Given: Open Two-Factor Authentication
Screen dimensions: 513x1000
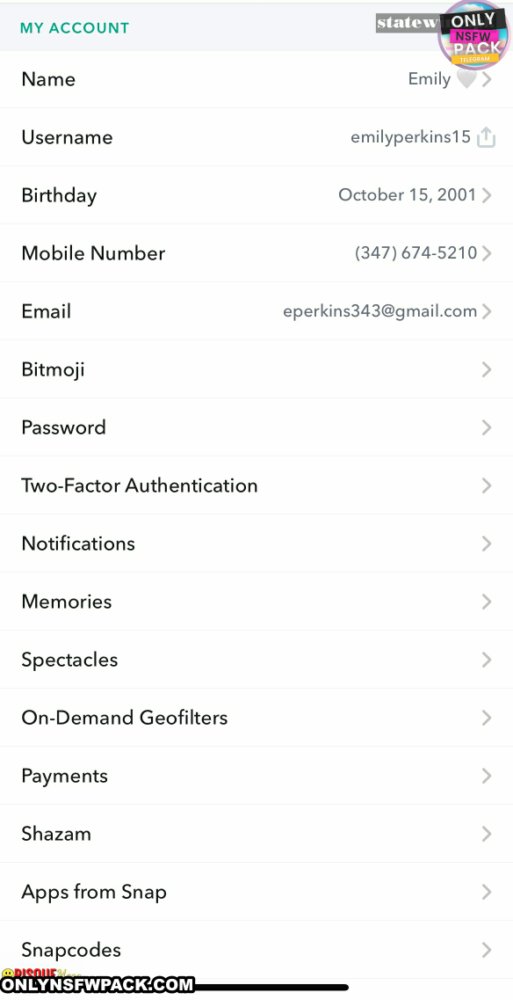Looking at the screenshot, I should (x=256, y=485).
